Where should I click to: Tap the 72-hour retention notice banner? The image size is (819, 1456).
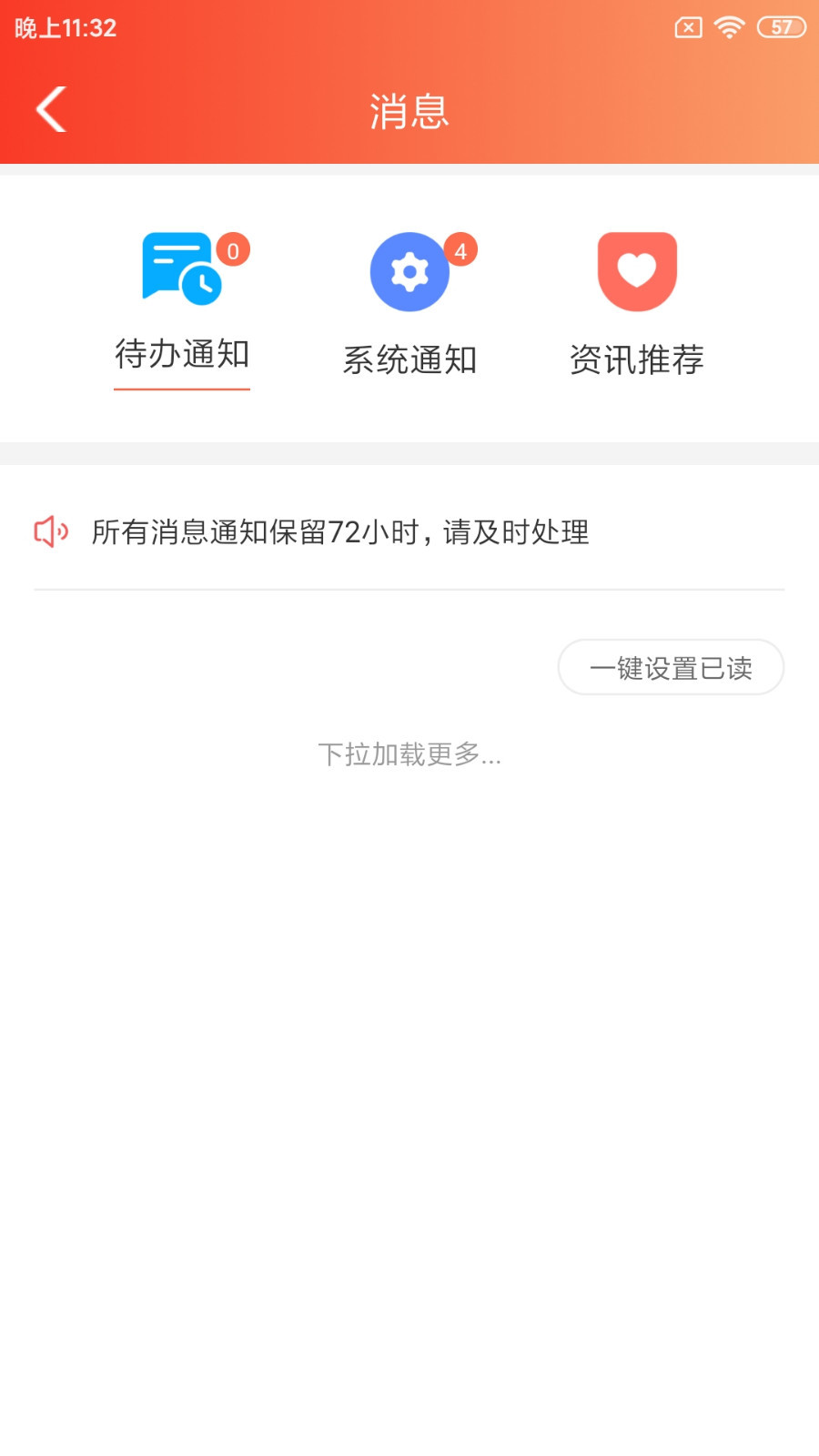[x=341, y=533]
